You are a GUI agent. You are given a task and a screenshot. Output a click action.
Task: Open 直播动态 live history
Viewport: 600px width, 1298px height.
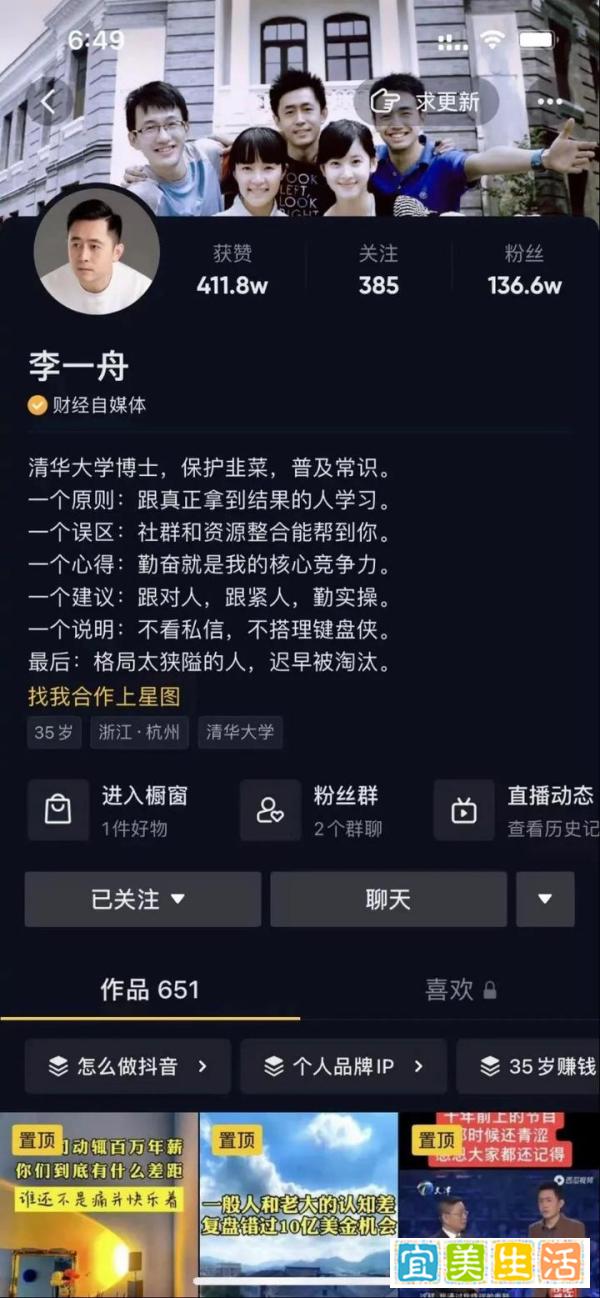(x=517, y=810)
